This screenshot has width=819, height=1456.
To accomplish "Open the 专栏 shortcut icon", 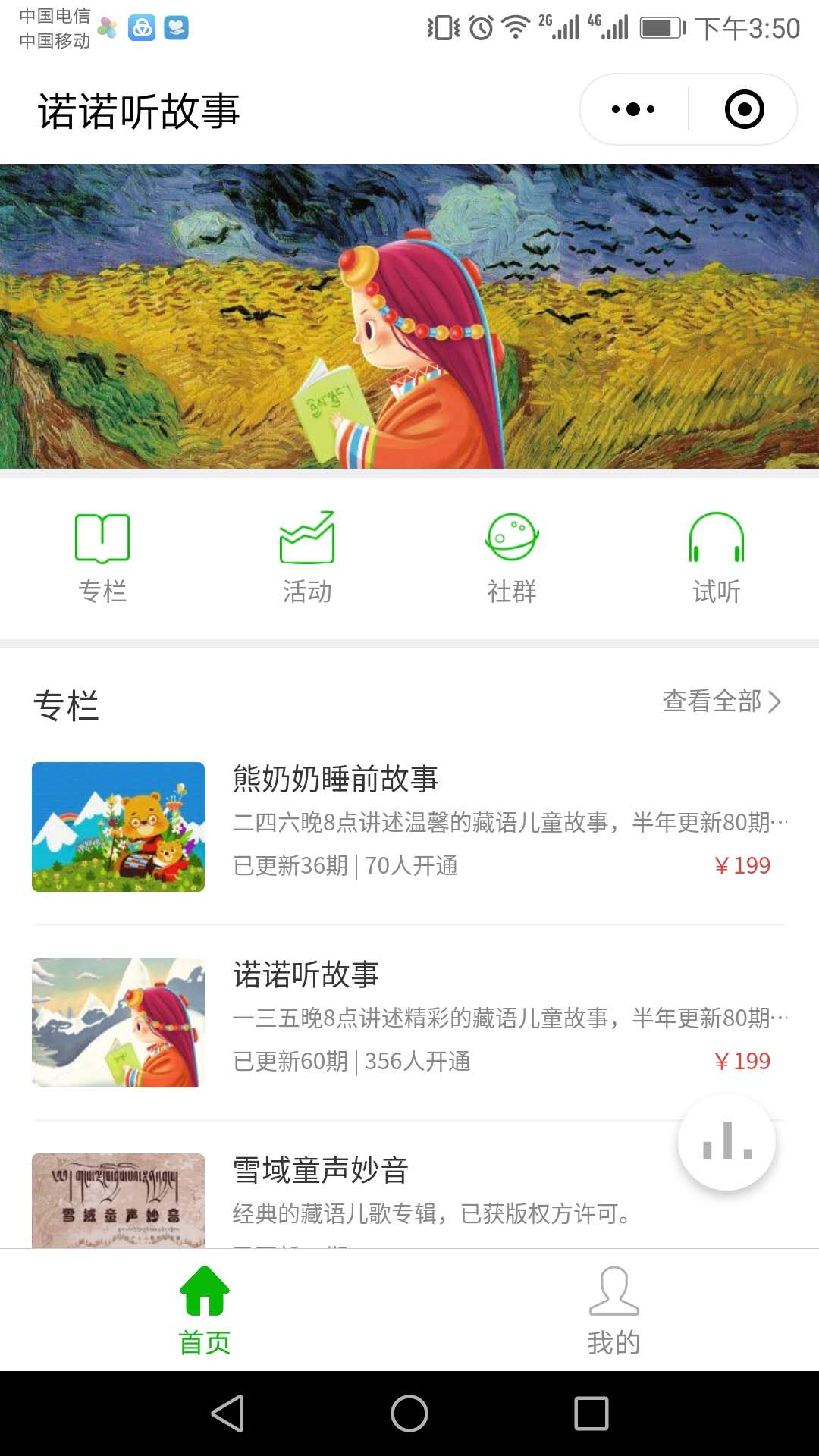I will [x=102, y=557].
